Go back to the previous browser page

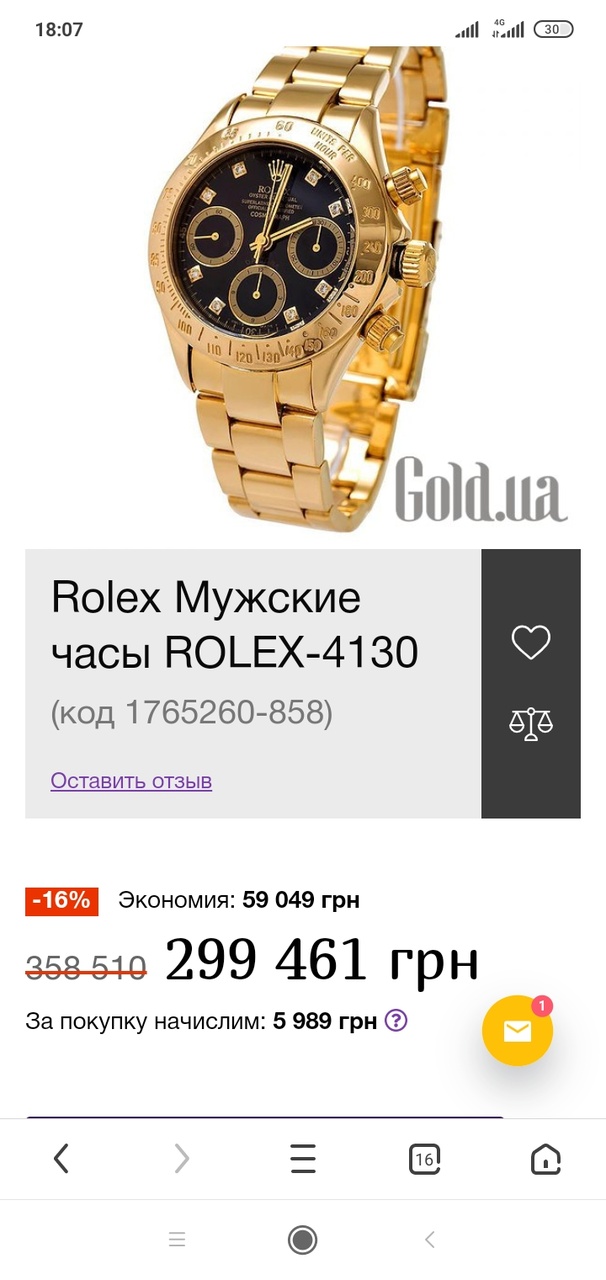[x=61, y=1159]
